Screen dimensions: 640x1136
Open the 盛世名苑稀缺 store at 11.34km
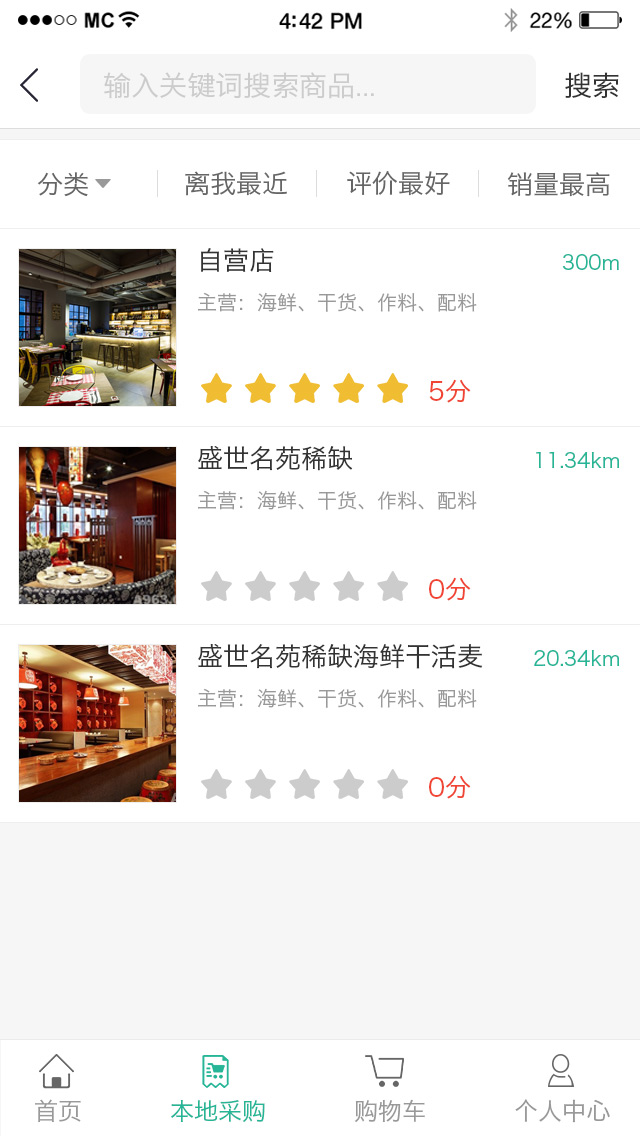point(320,525)
